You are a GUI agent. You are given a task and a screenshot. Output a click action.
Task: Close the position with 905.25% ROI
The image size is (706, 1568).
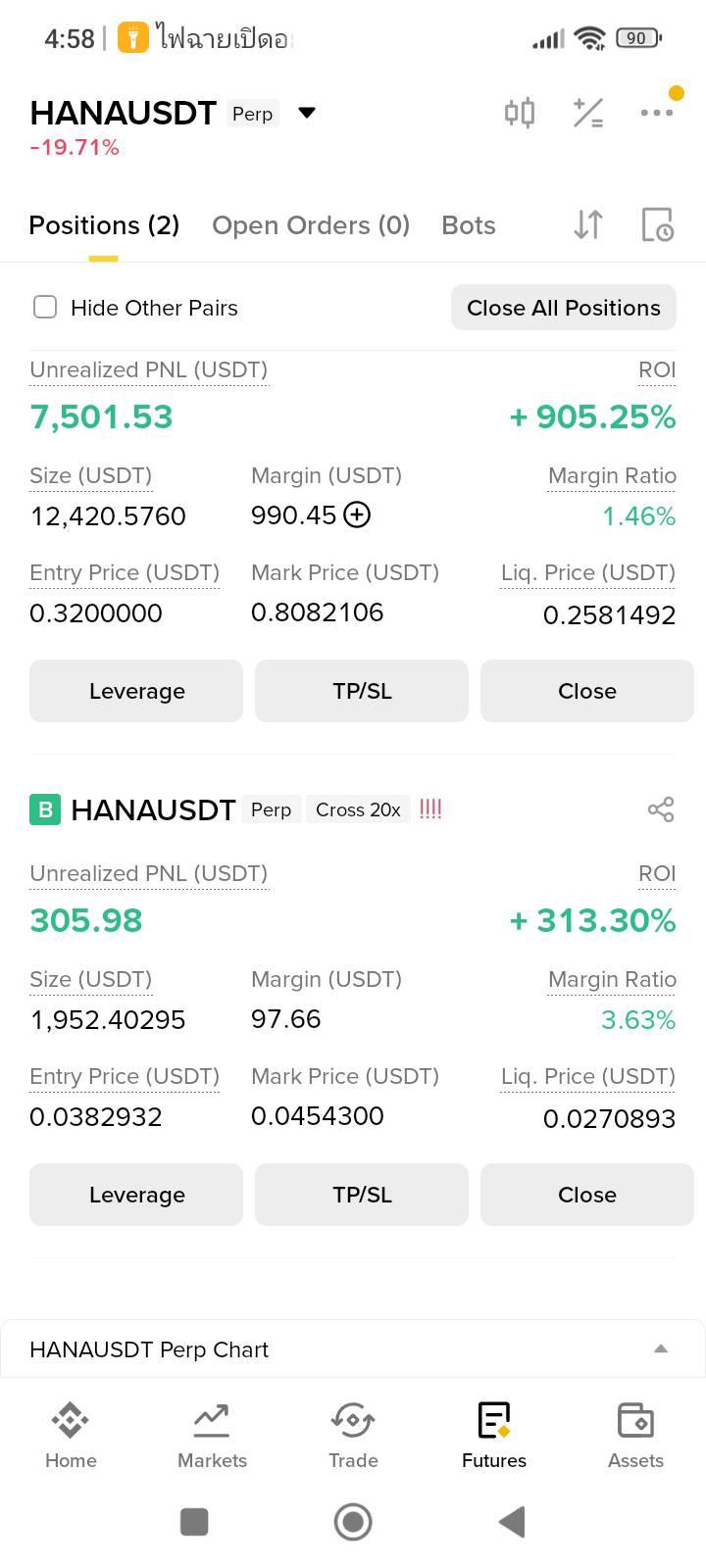tap(586, 691)
